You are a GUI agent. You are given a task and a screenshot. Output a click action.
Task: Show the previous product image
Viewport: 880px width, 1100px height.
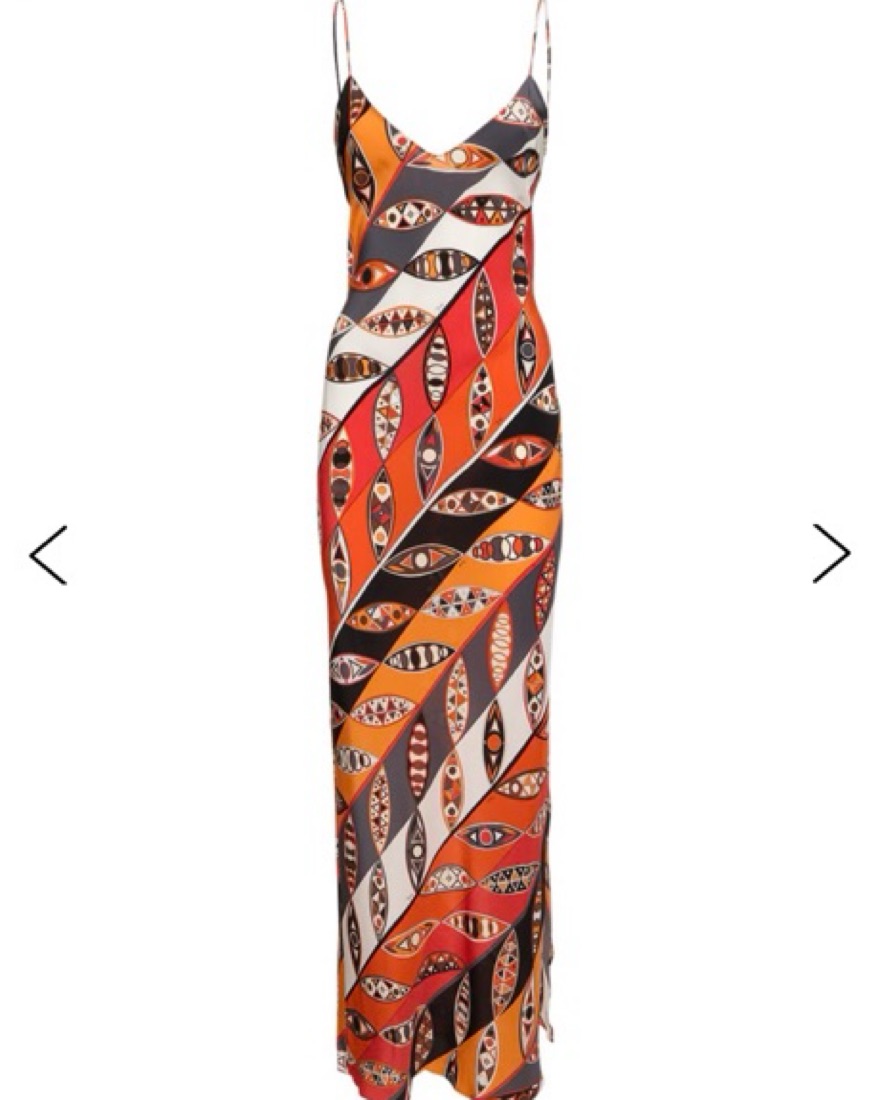click(x=48, y=554)
